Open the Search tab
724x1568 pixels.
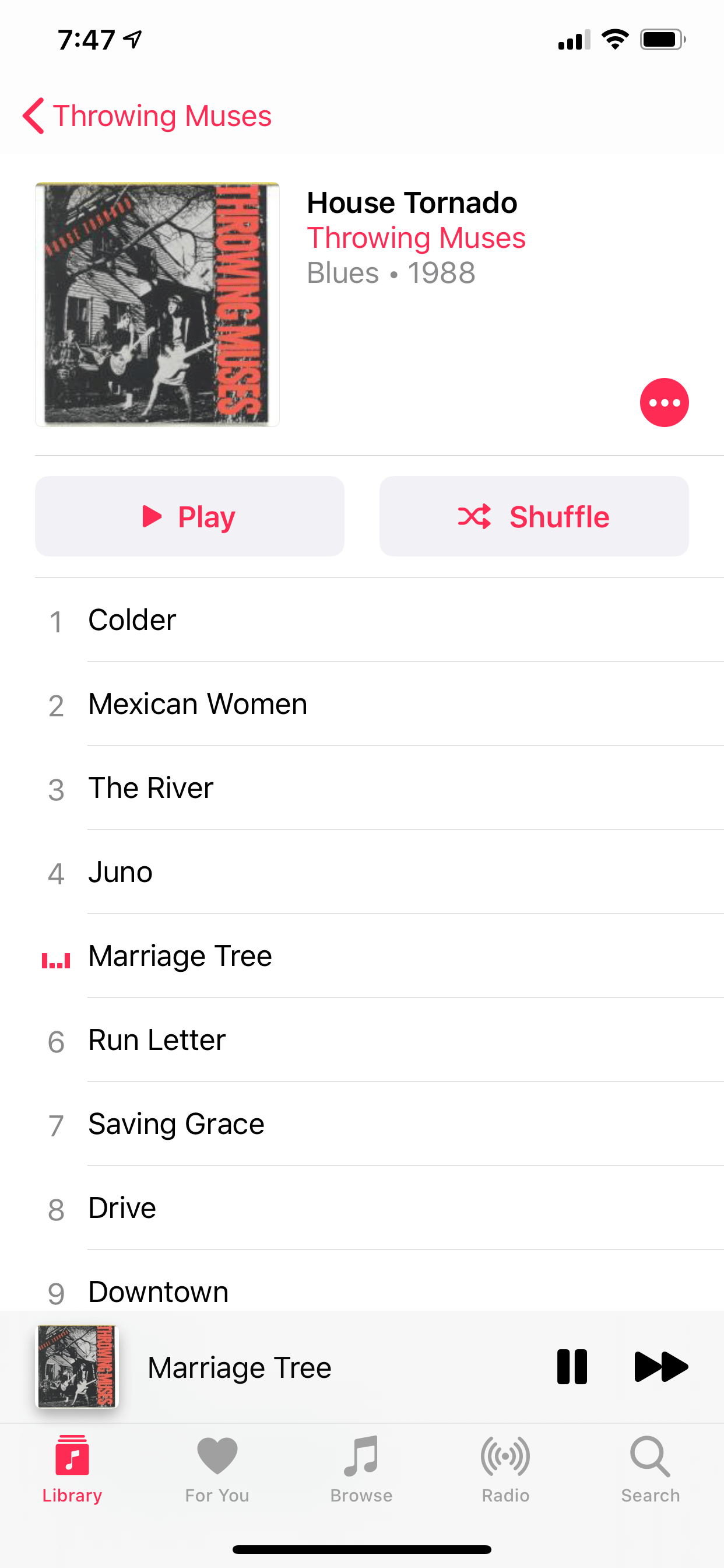pyautogui.click(x=650, y=1468)
